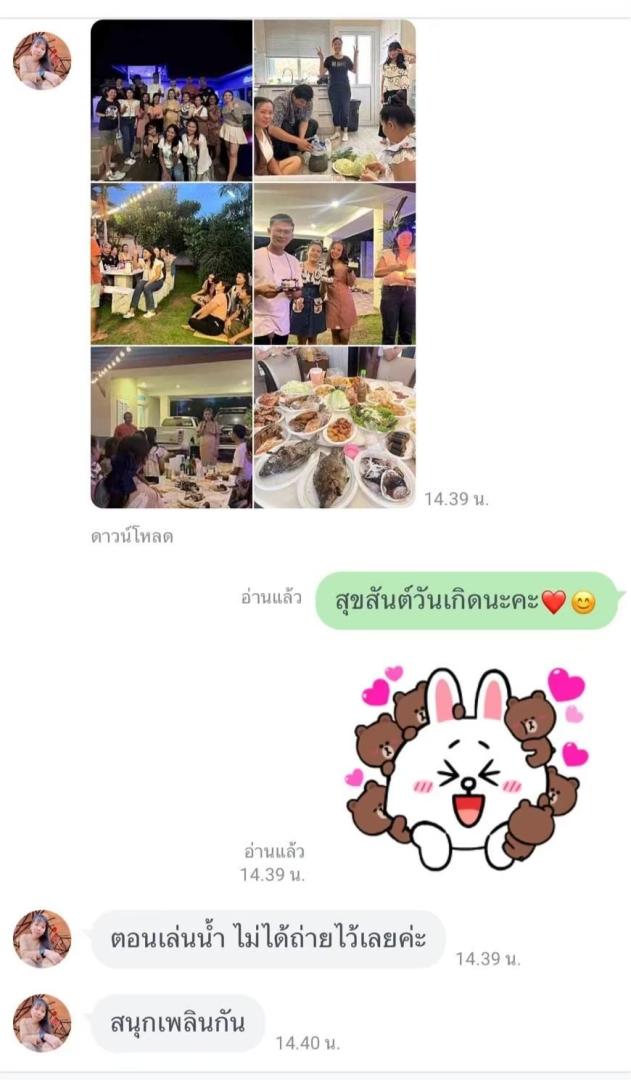
Task: Open the night group photo outdoors
Action: pos(171,100)
